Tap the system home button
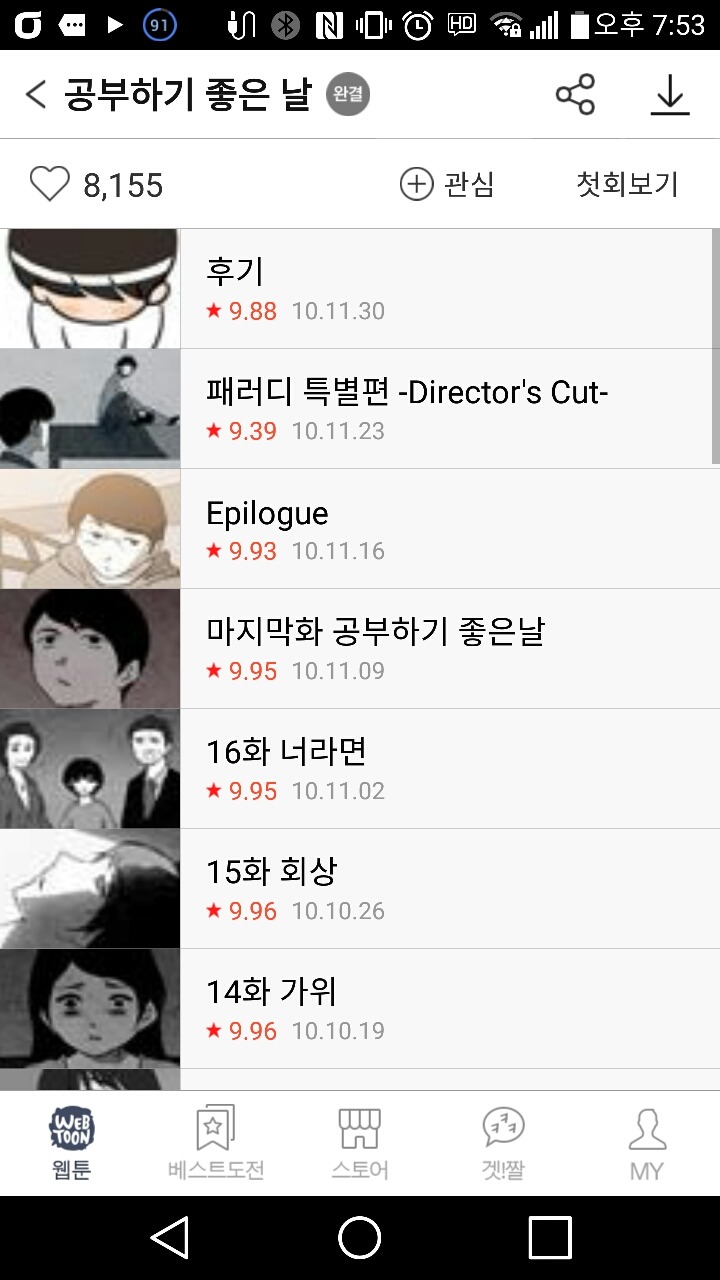The height and width of the screenshot is (1280, 720). 360,1238
